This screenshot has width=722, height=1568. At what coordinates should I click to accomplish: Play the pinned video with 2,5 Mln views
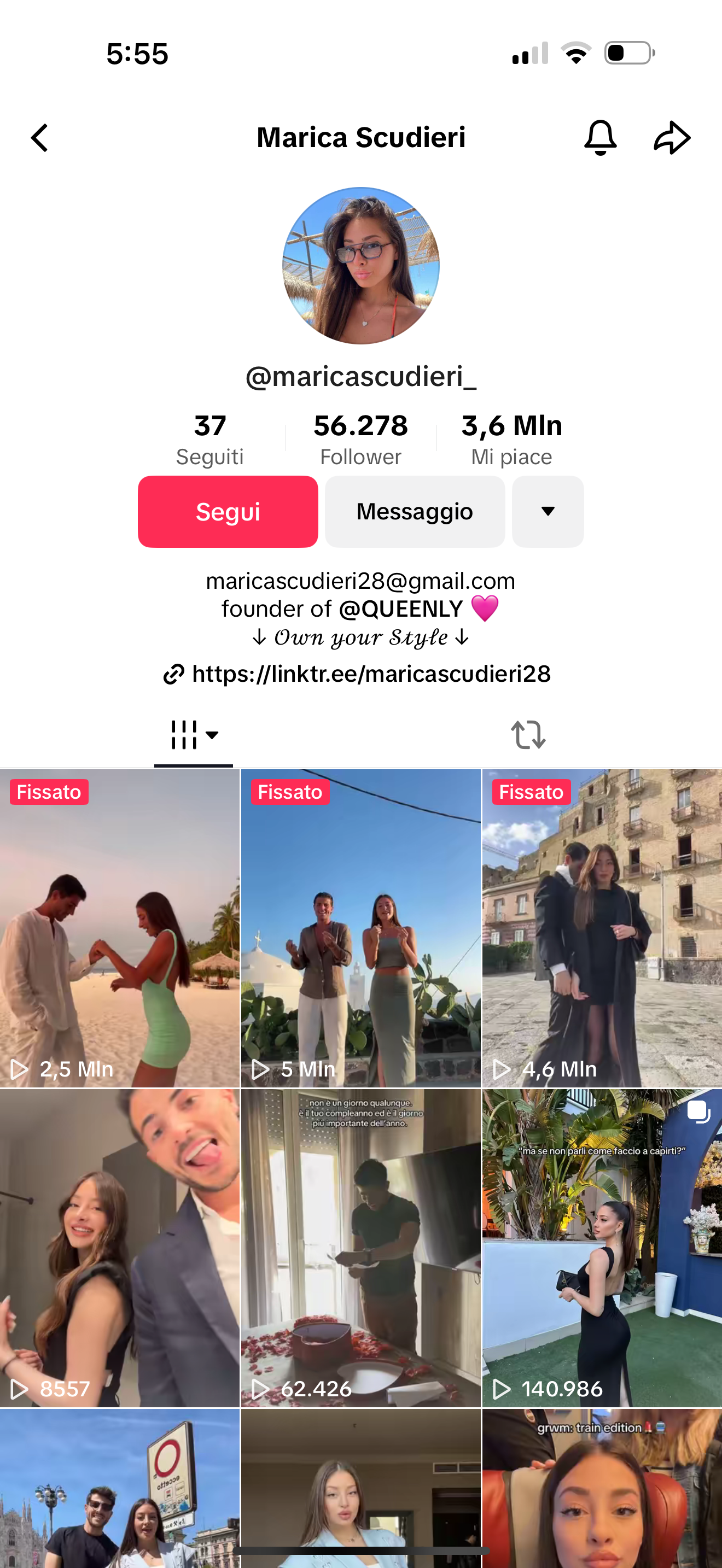pyautogui.click(x=119, y=928)
